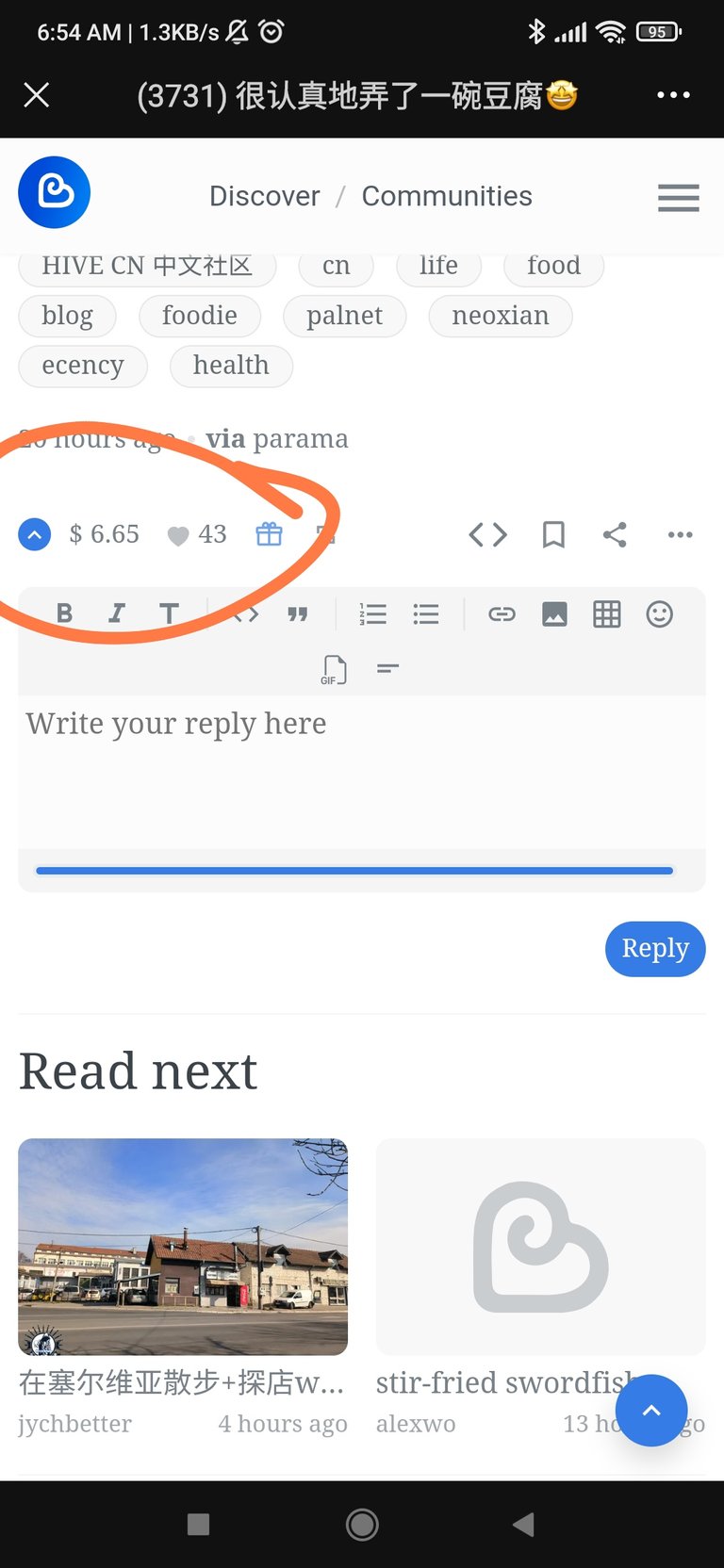
Task: Open the browser overflow menu in title bar
Action: [673, 95]
